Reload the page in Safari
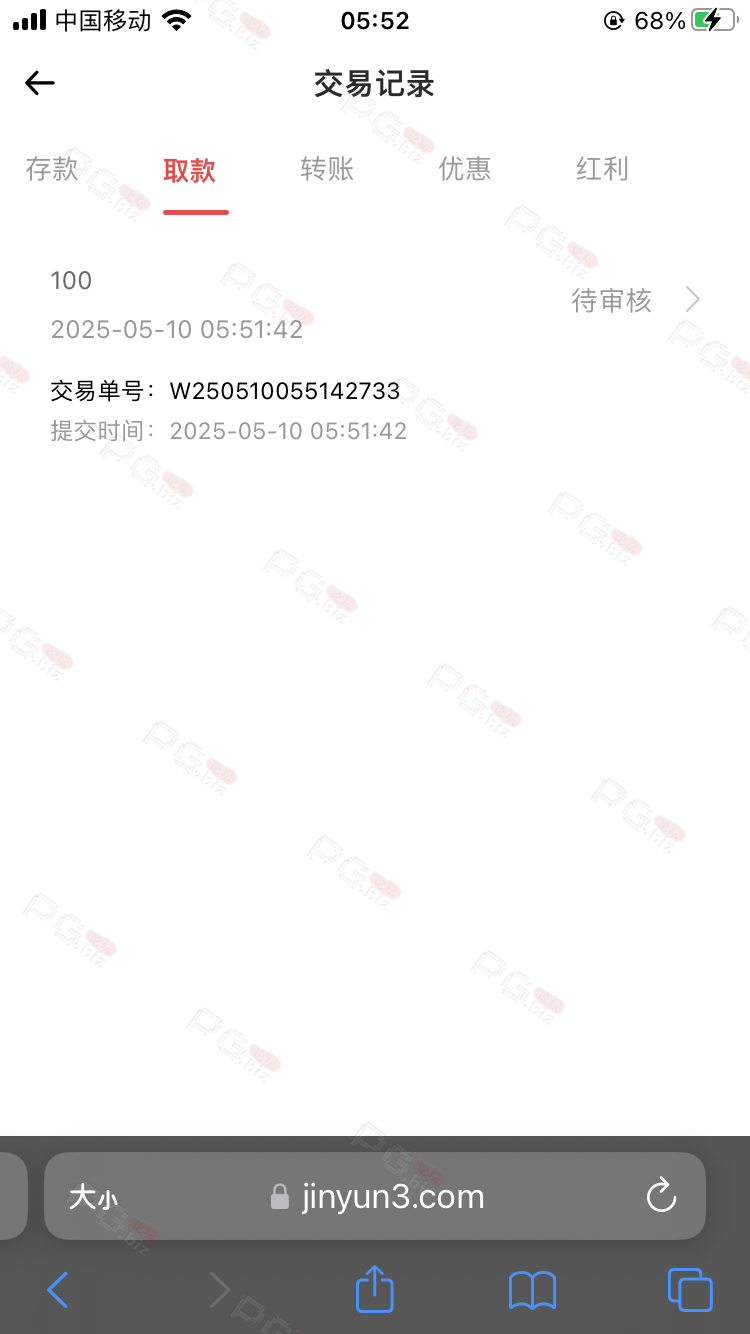The image size is (750, 1334). tap(661, 1195)
